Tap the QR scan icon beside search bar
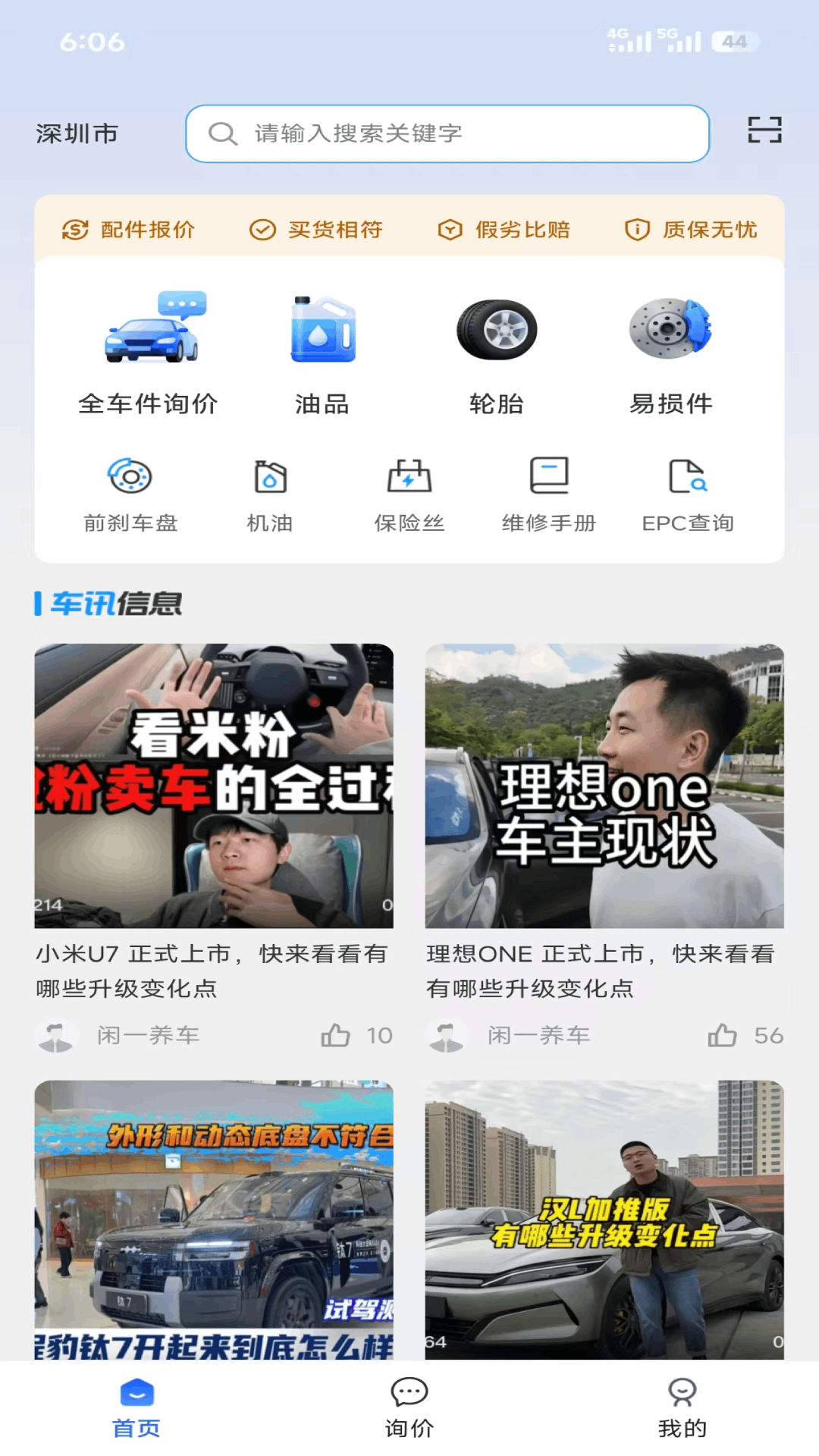The width and height of the screenshot is (819, 1456). 763,133
